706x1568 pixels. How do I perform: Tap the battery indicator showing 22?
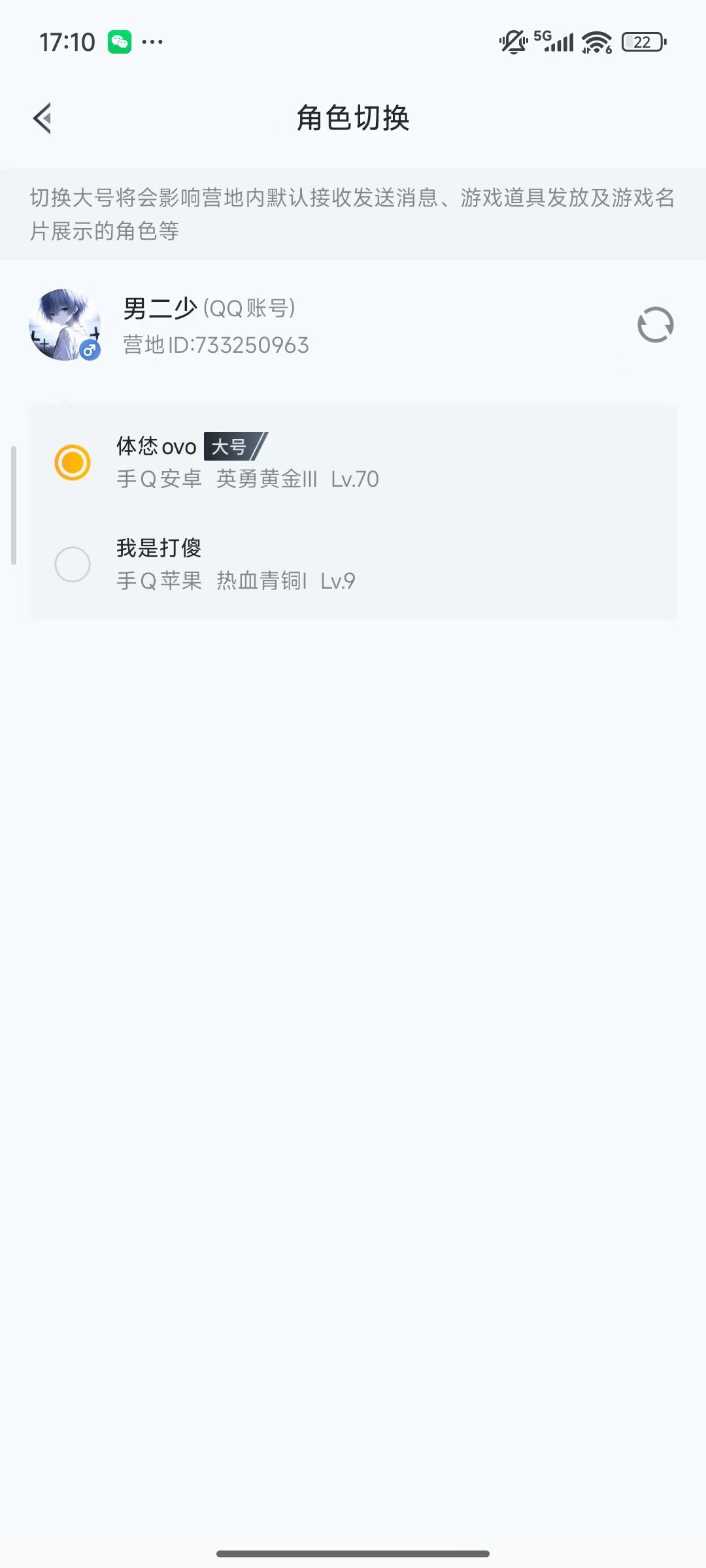pyautogui.click(x=642, y=42)
